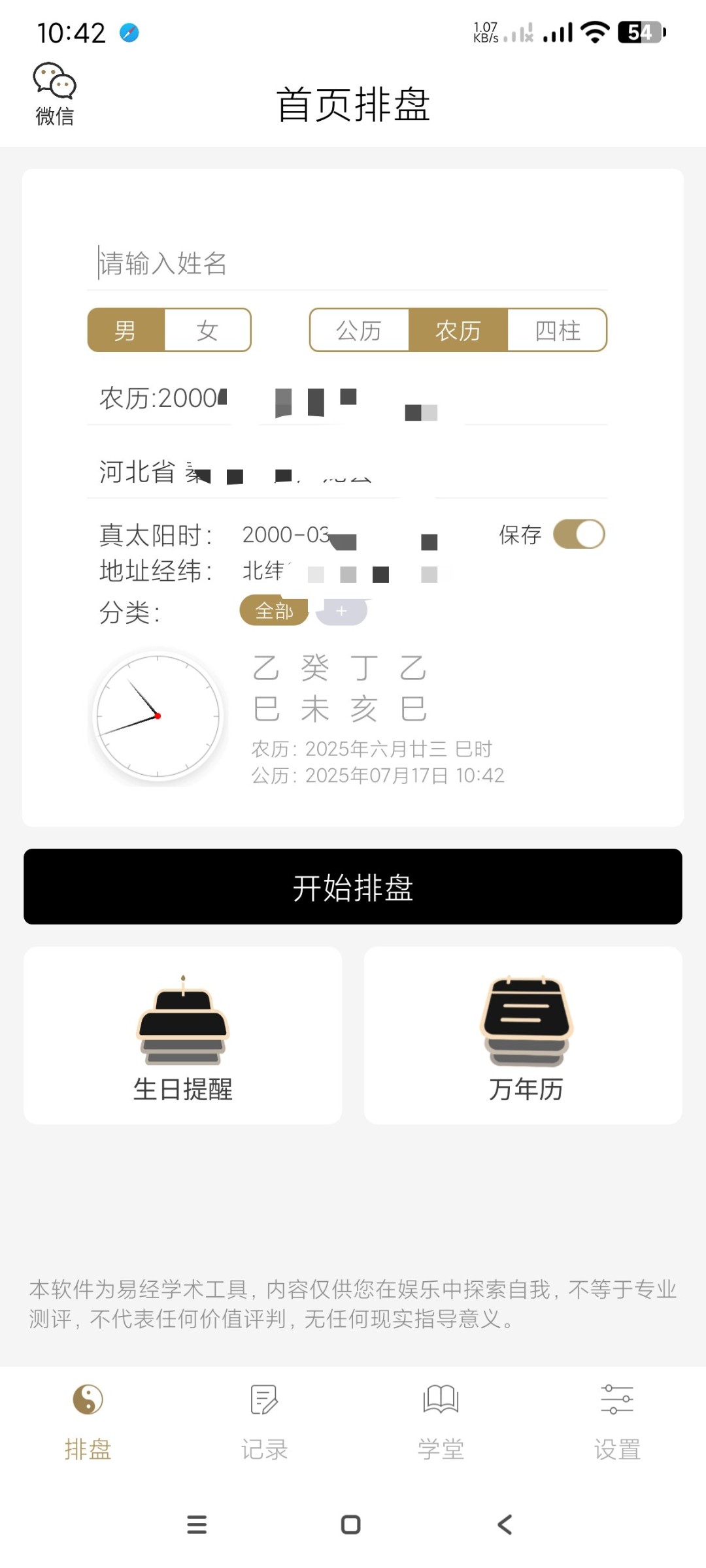Tap the name input field

point(347,263)
